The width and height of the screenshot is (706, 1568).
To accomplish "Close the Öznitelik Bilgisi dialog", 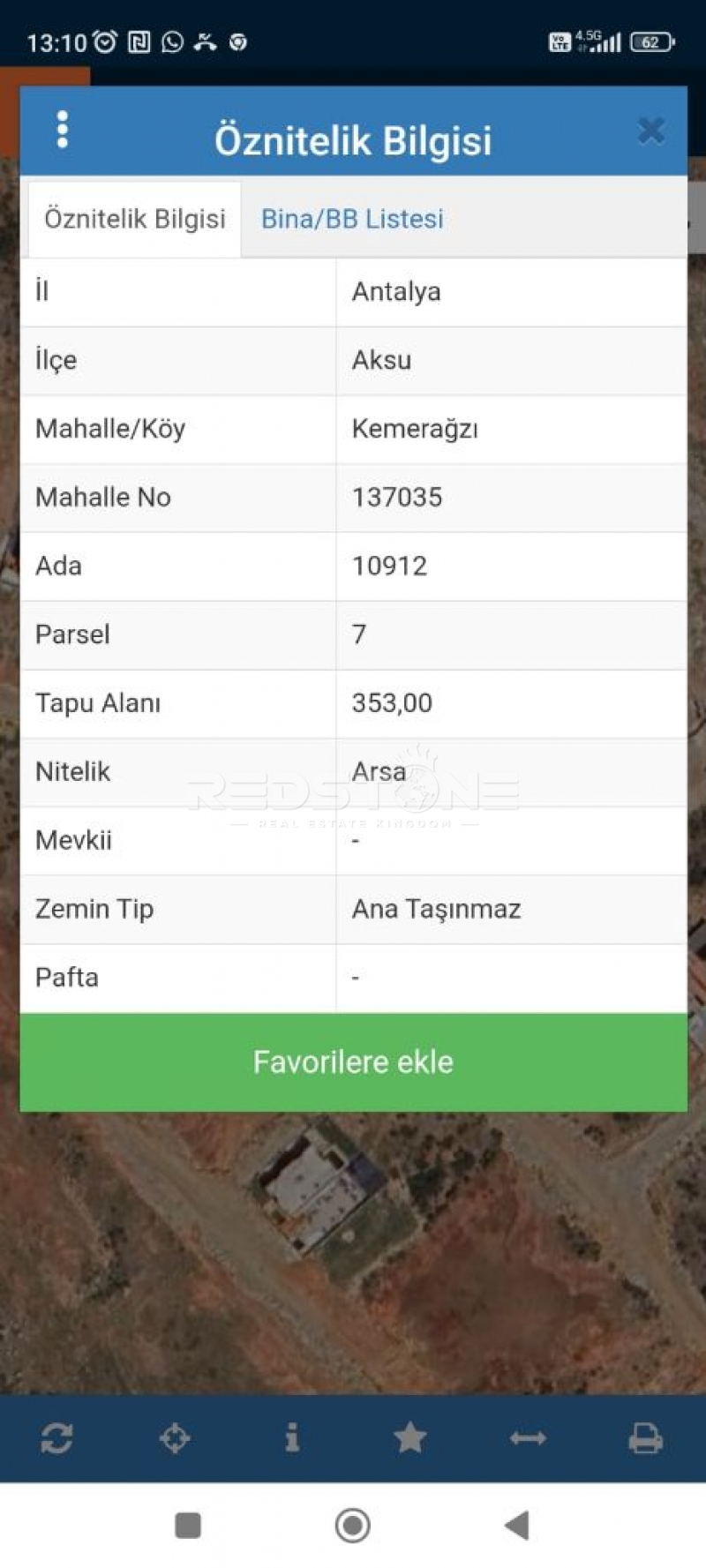I will [x=650, y=131].
